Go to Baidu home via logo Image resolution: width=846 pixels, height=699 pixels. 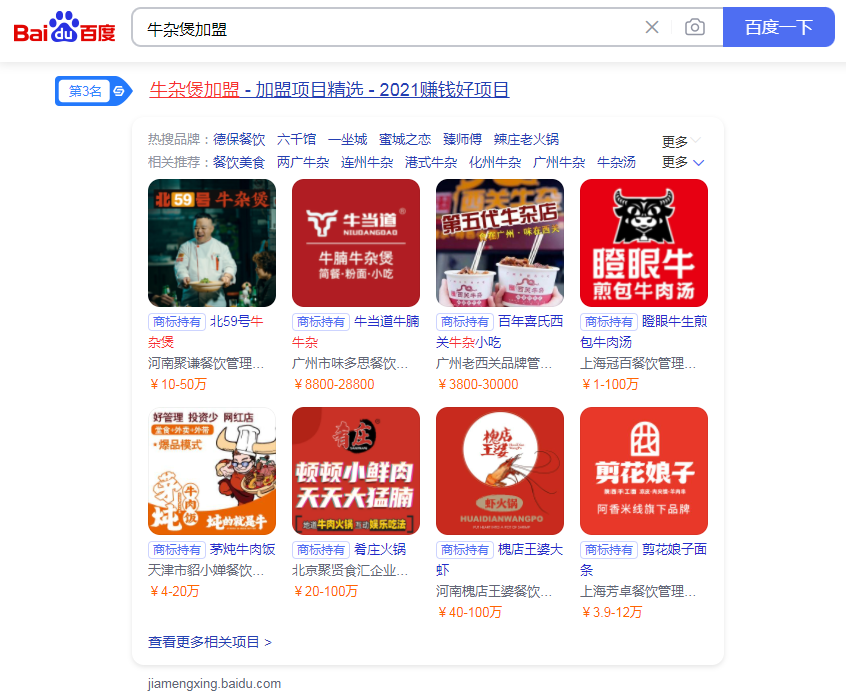(x=64, y=28)
